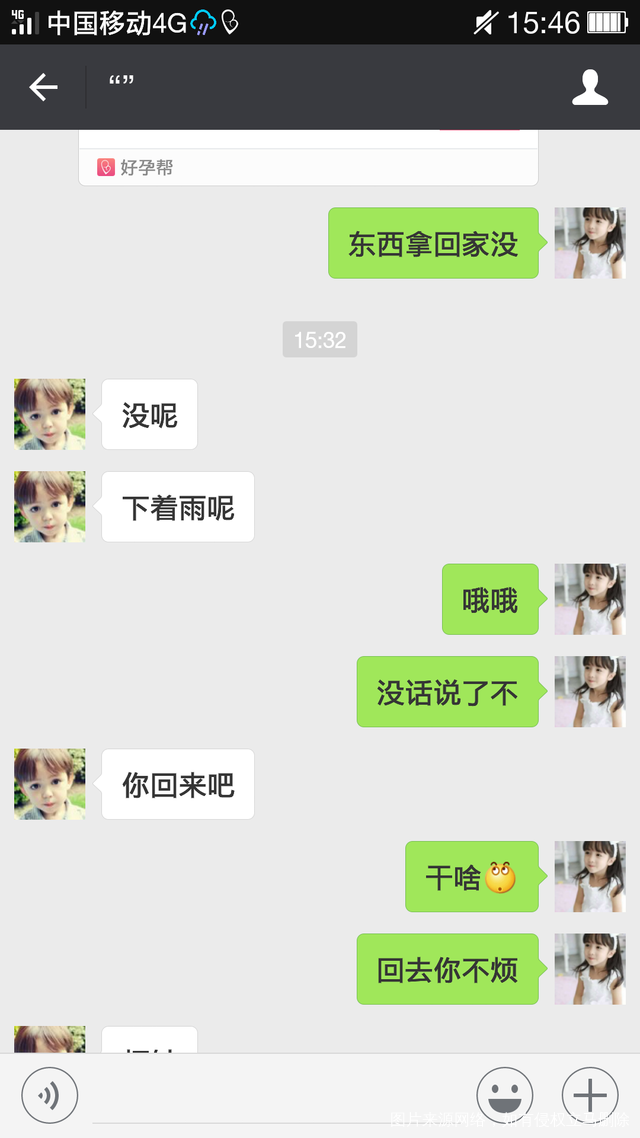The image size is (640, 1138).
Task: Focus the message text field
Action: pos(275,1096)
